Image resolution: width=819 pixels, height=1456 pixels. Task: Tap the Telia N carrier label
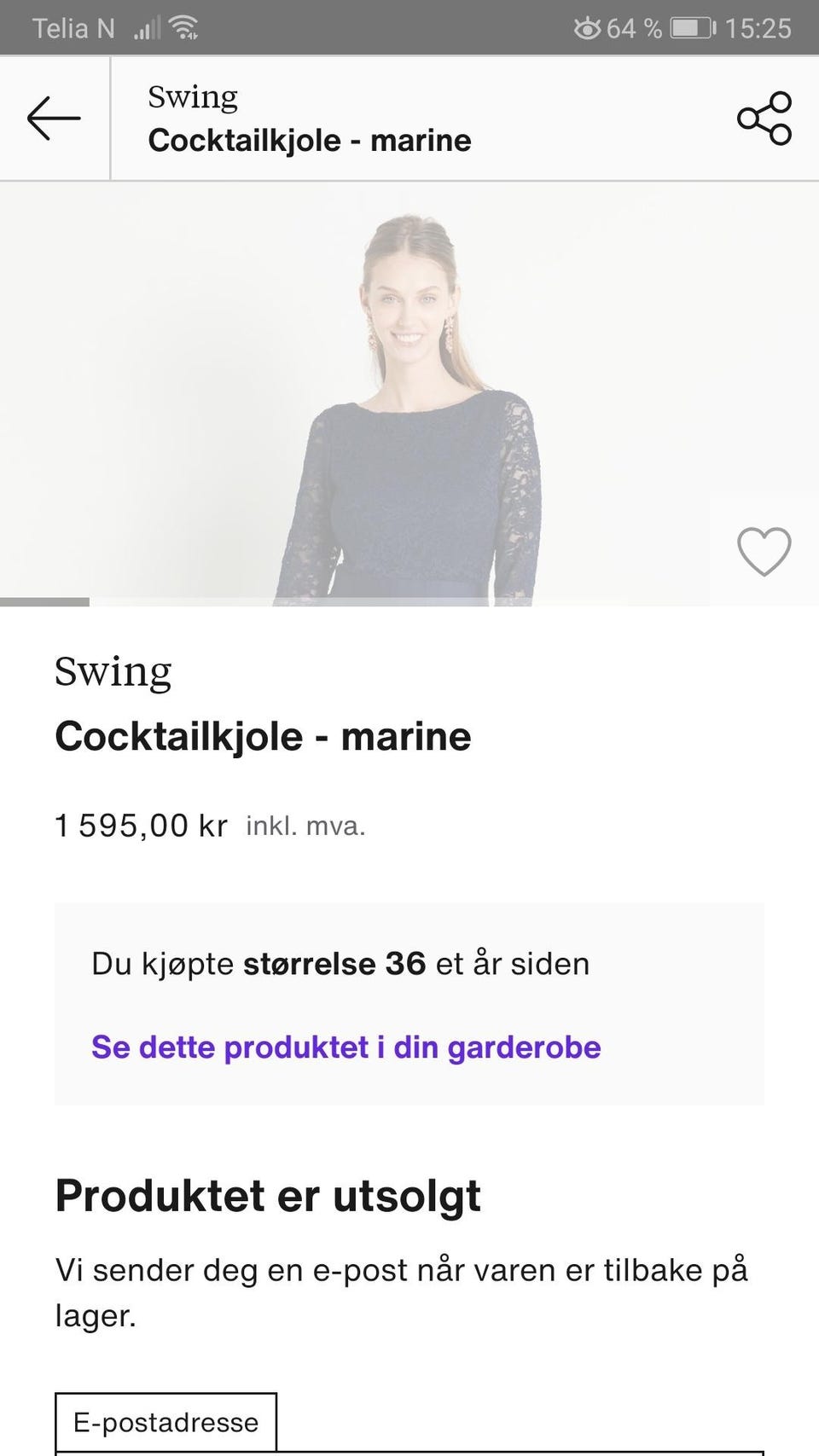click(x=73, y=27)
